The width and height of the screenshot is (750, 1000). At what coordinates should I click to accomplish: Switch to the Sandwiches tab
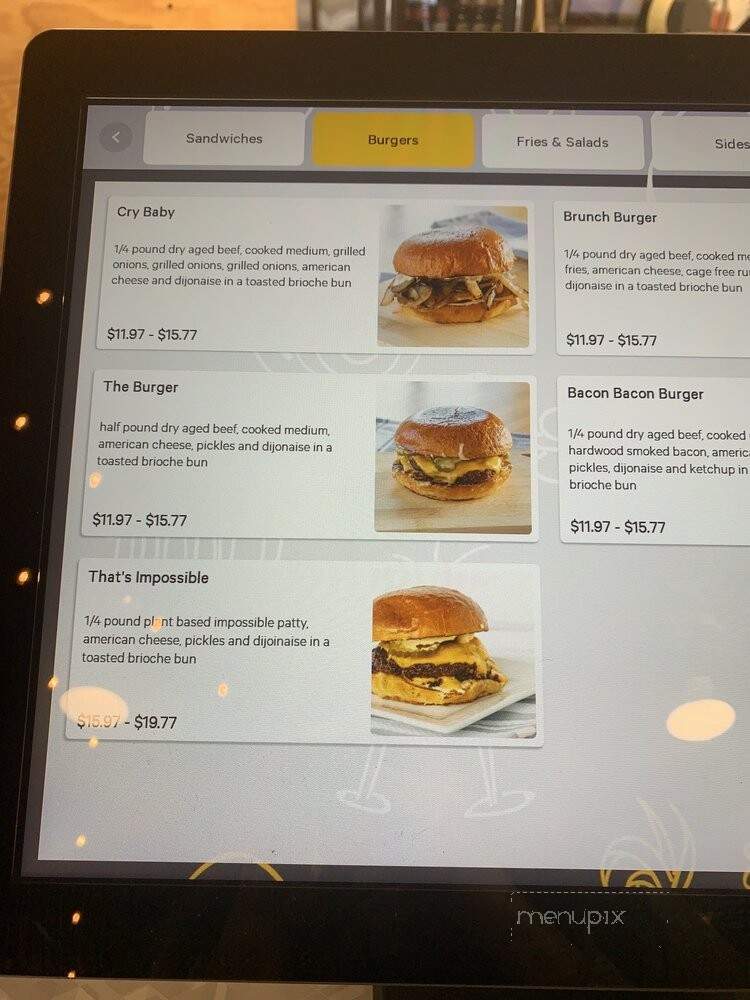click(x=224, y=138)
